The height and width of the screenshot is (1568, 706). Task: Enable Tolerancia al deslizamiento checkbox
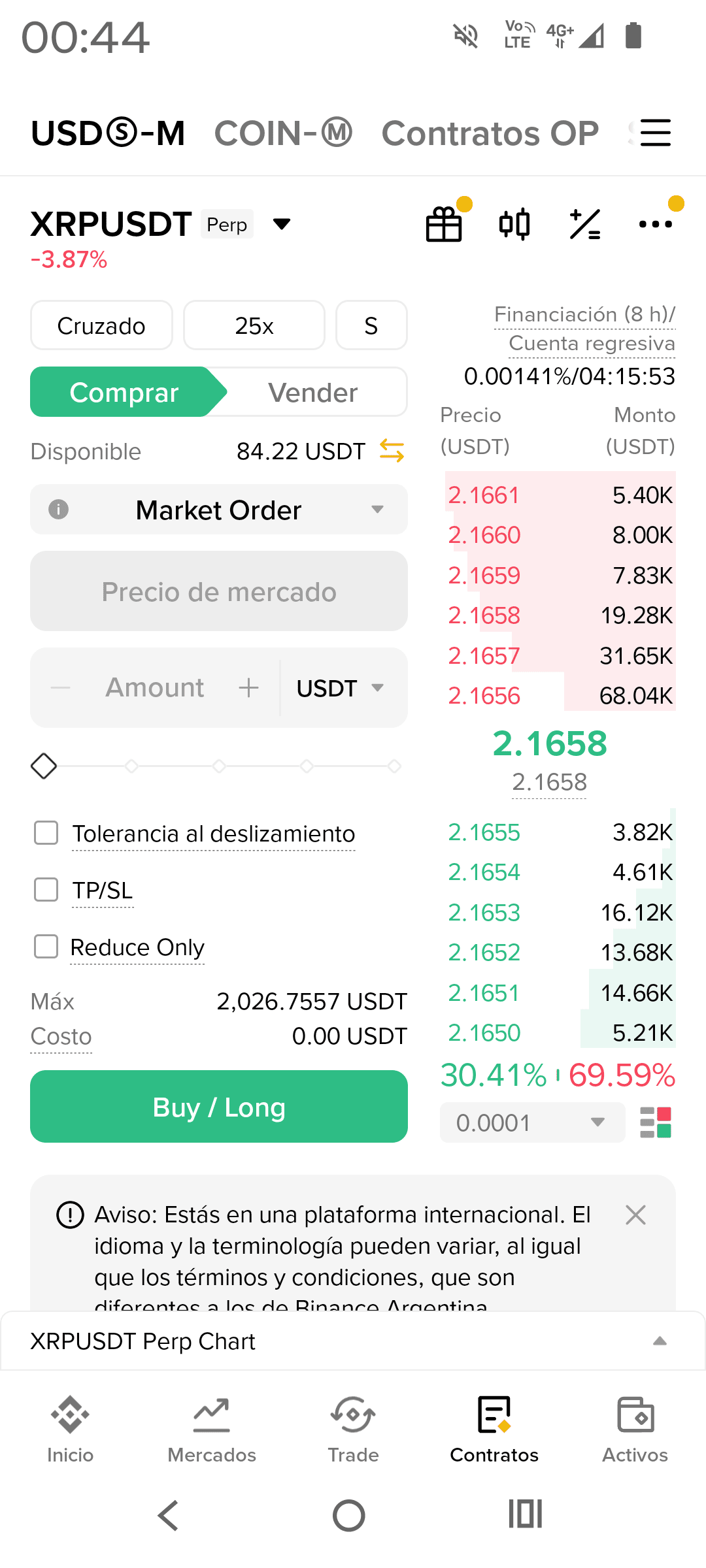[x=46, y=833]
